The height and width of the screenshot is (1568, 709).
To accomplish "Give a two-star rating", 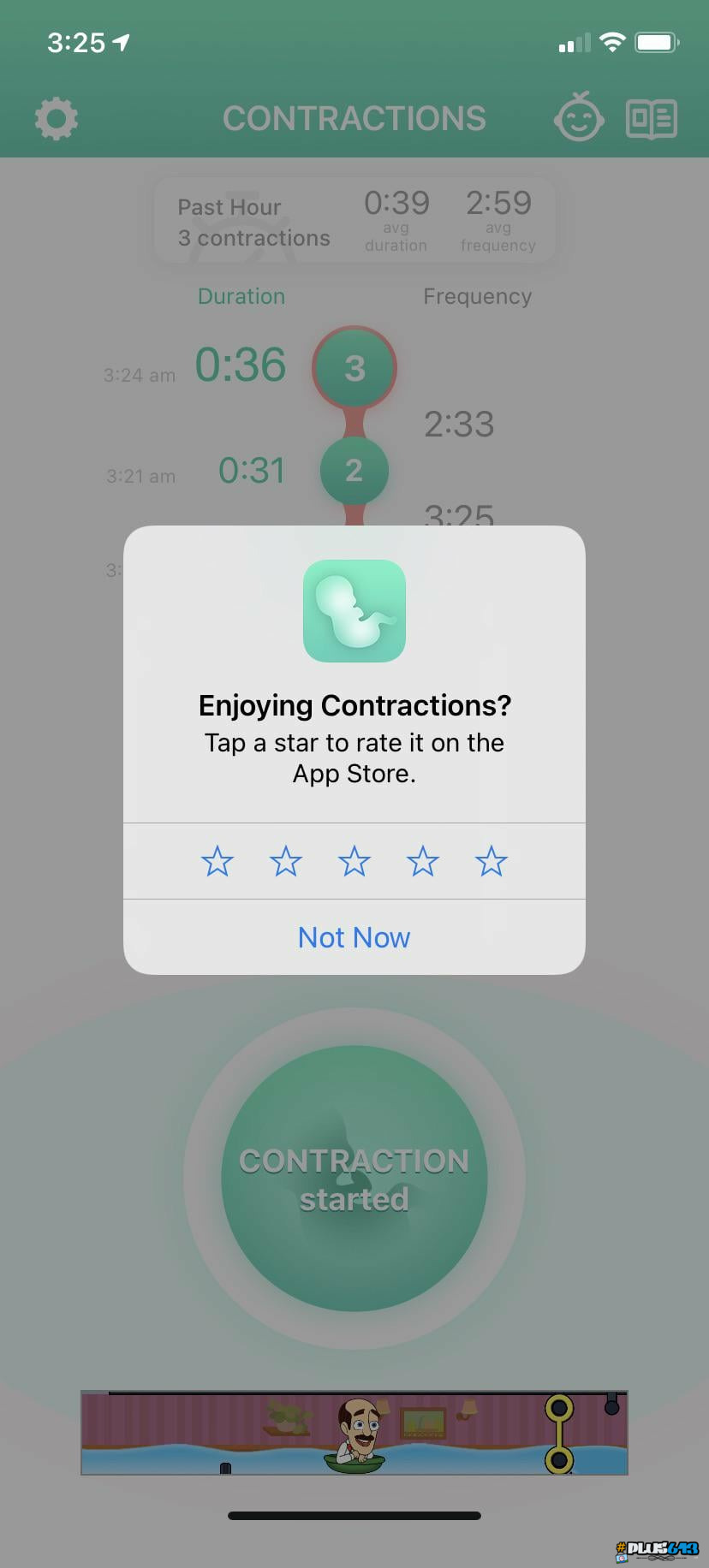I will (286, 861).
